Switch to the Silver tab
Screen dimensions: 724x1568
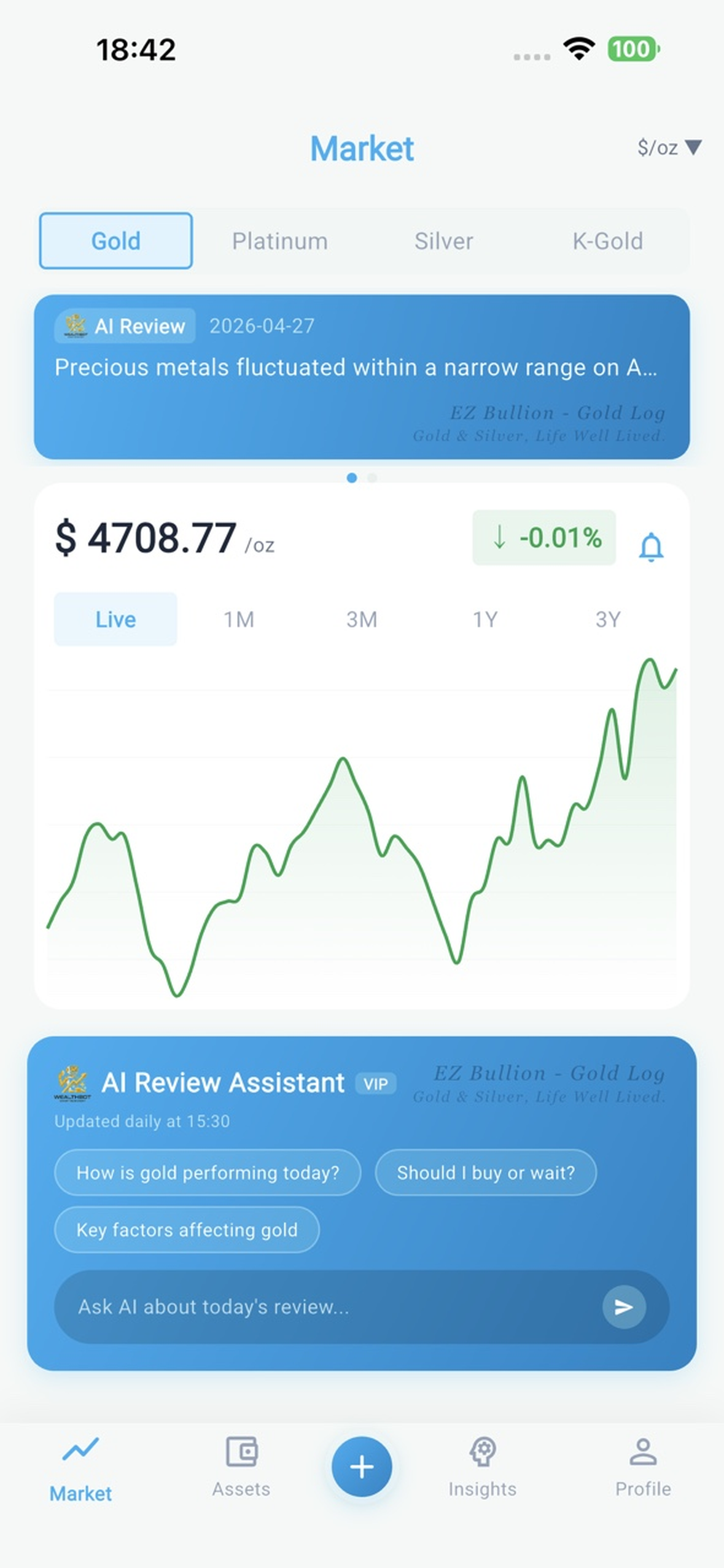tap(443, 241)
